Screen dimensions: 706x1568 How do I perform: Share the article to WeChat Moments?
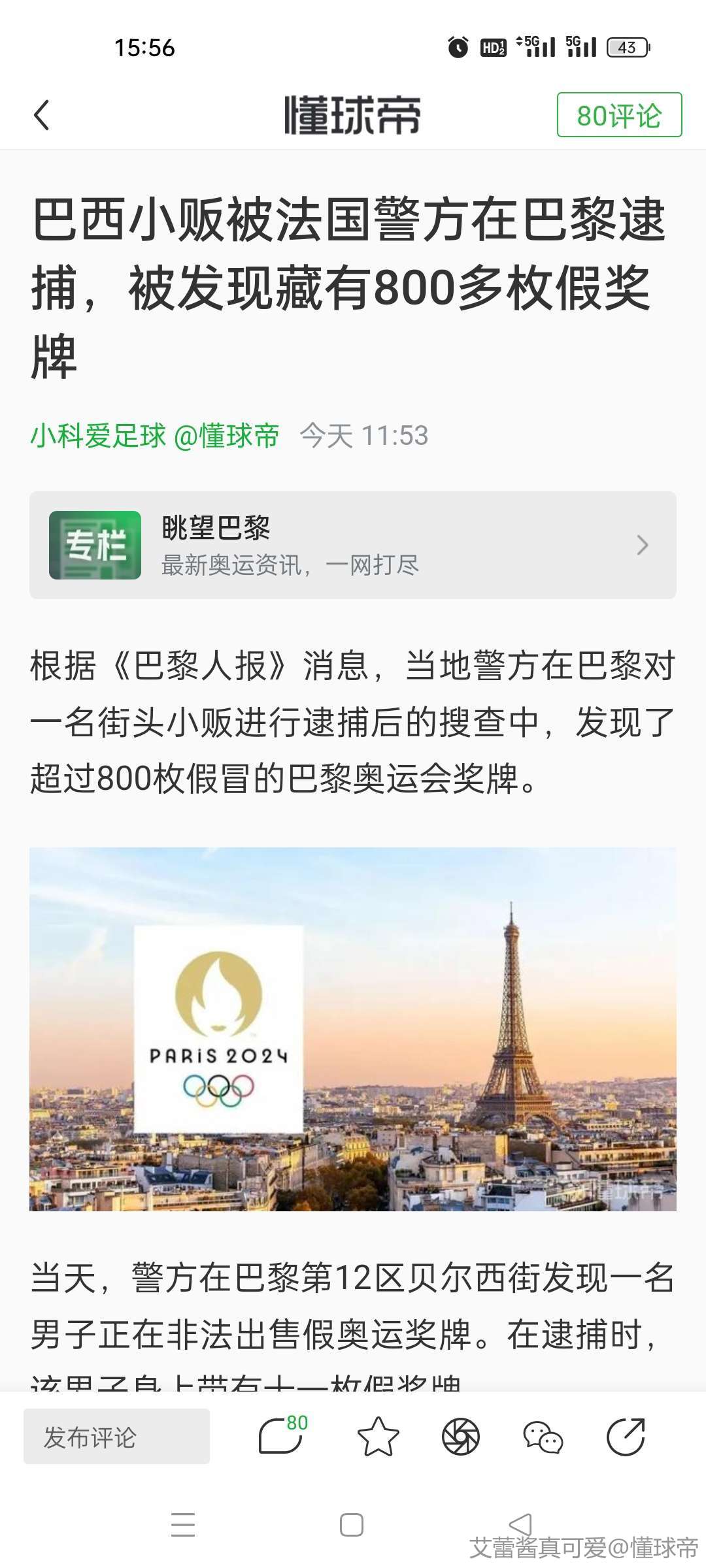[x=461, y=1437]
